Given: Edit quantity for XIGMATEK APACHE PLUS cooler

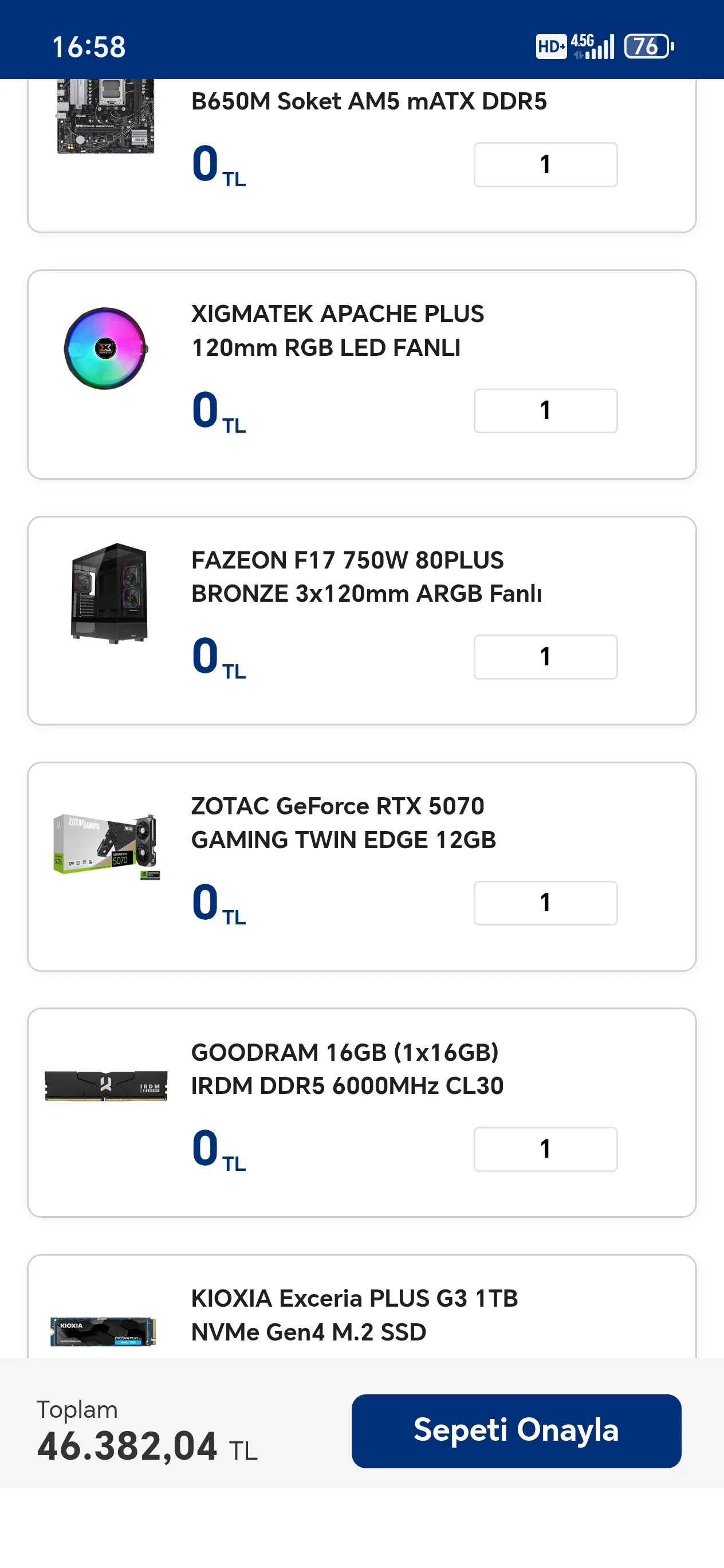Looking at the screenshot, I should 545,411.
